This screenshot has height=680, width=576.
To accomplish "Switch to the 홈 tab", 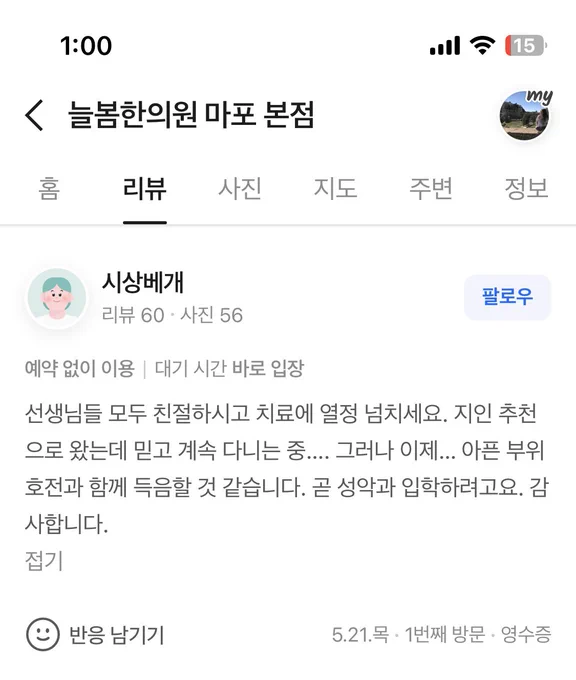I will click(x=49, y=189).
